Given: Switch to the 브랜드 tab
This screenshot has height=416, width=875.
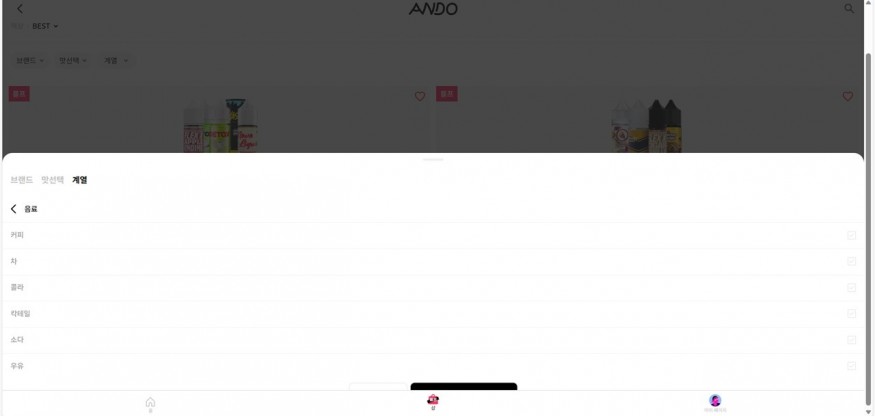Looking at the screenshot, I should (x=21, y=180).
